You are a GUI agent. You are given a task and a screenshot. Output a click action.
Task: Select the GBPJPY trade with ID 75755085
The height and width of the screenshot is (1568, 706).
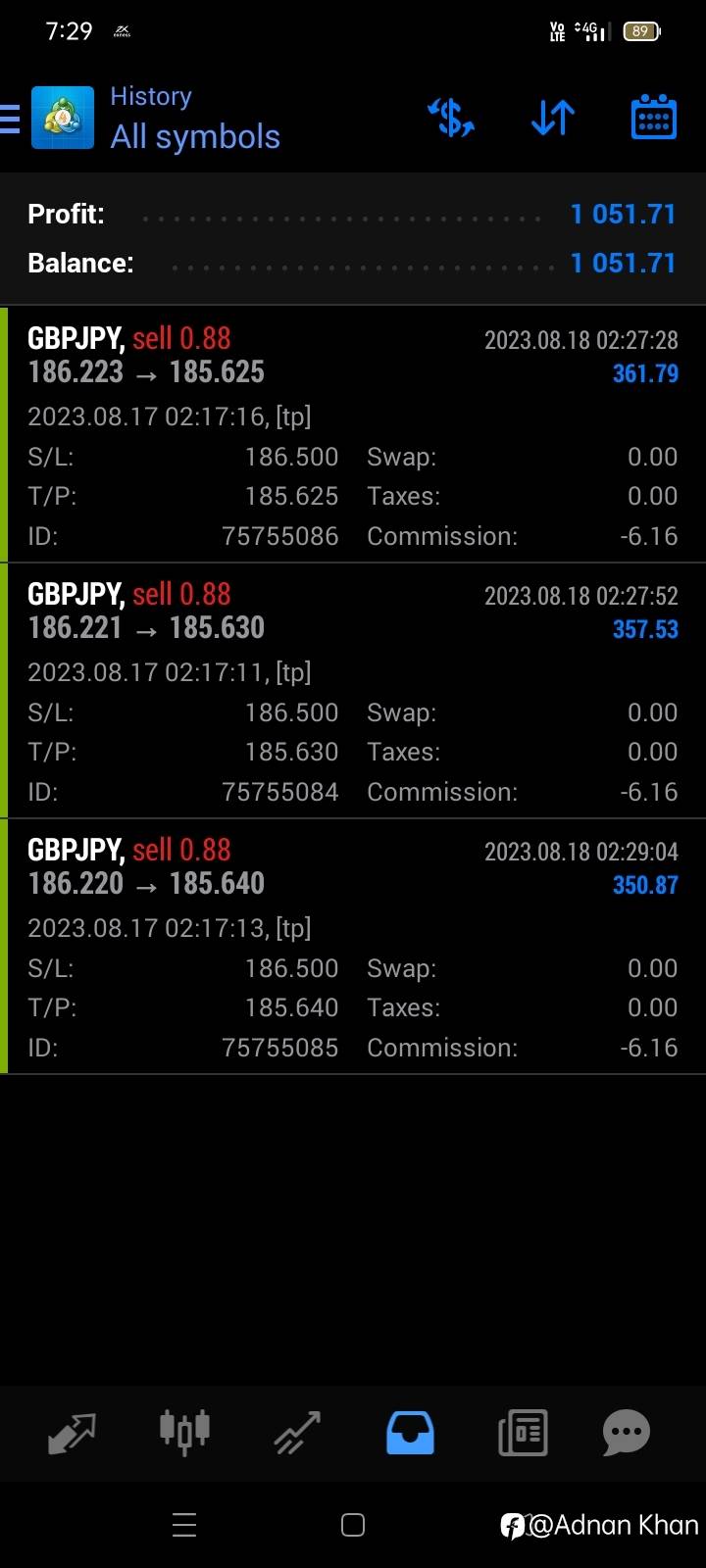point(353,947)
